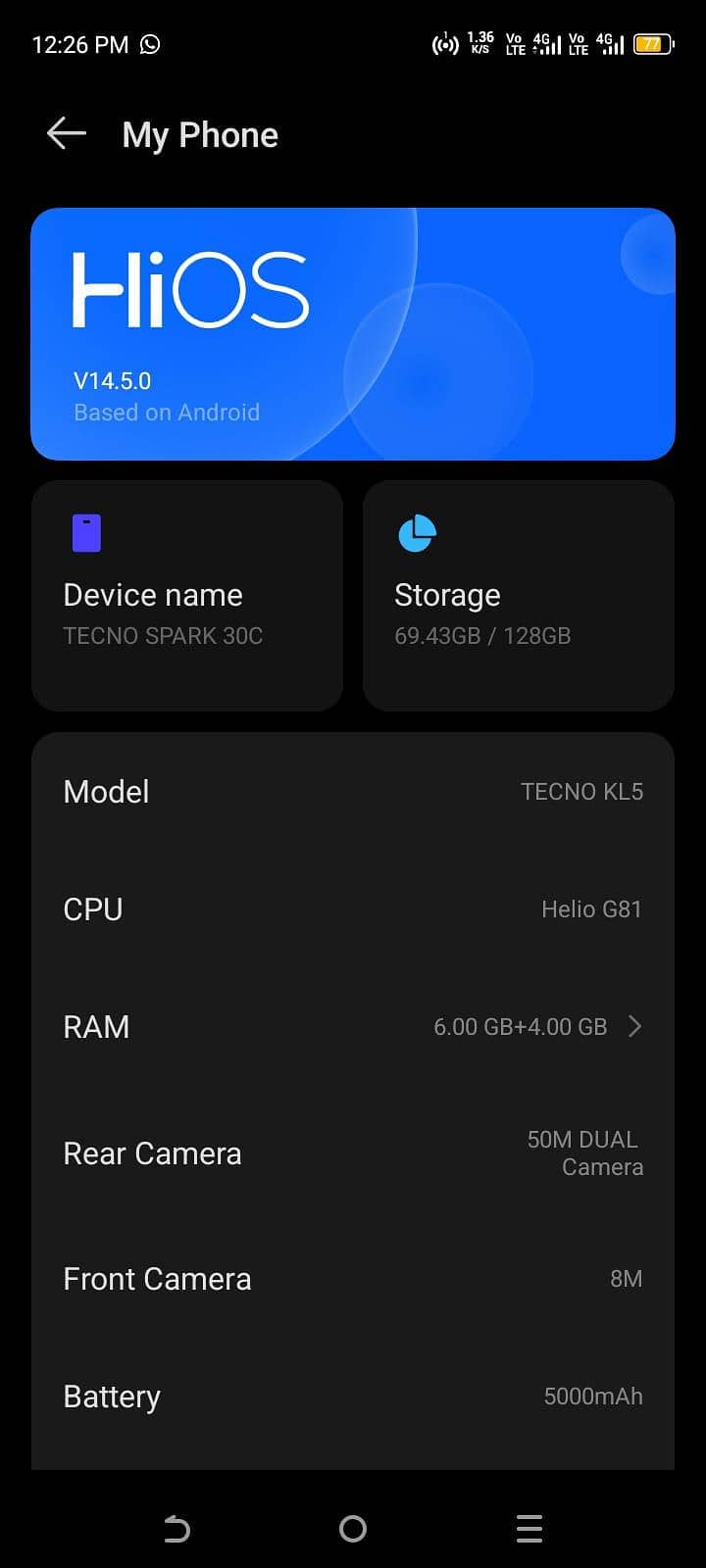Open the Device name phone icon
Screen dimensions: 706x1568
point(86,532)
